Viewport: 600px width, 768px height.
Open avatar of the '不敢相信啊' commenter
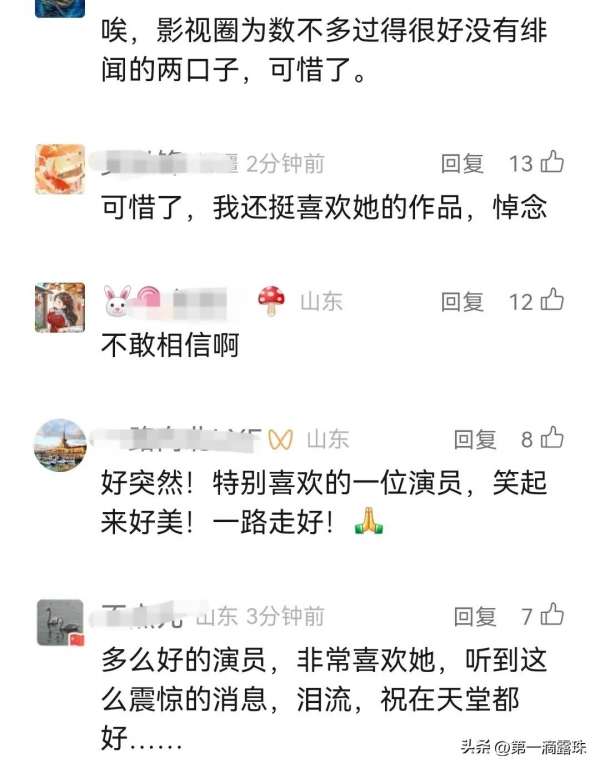59,307
